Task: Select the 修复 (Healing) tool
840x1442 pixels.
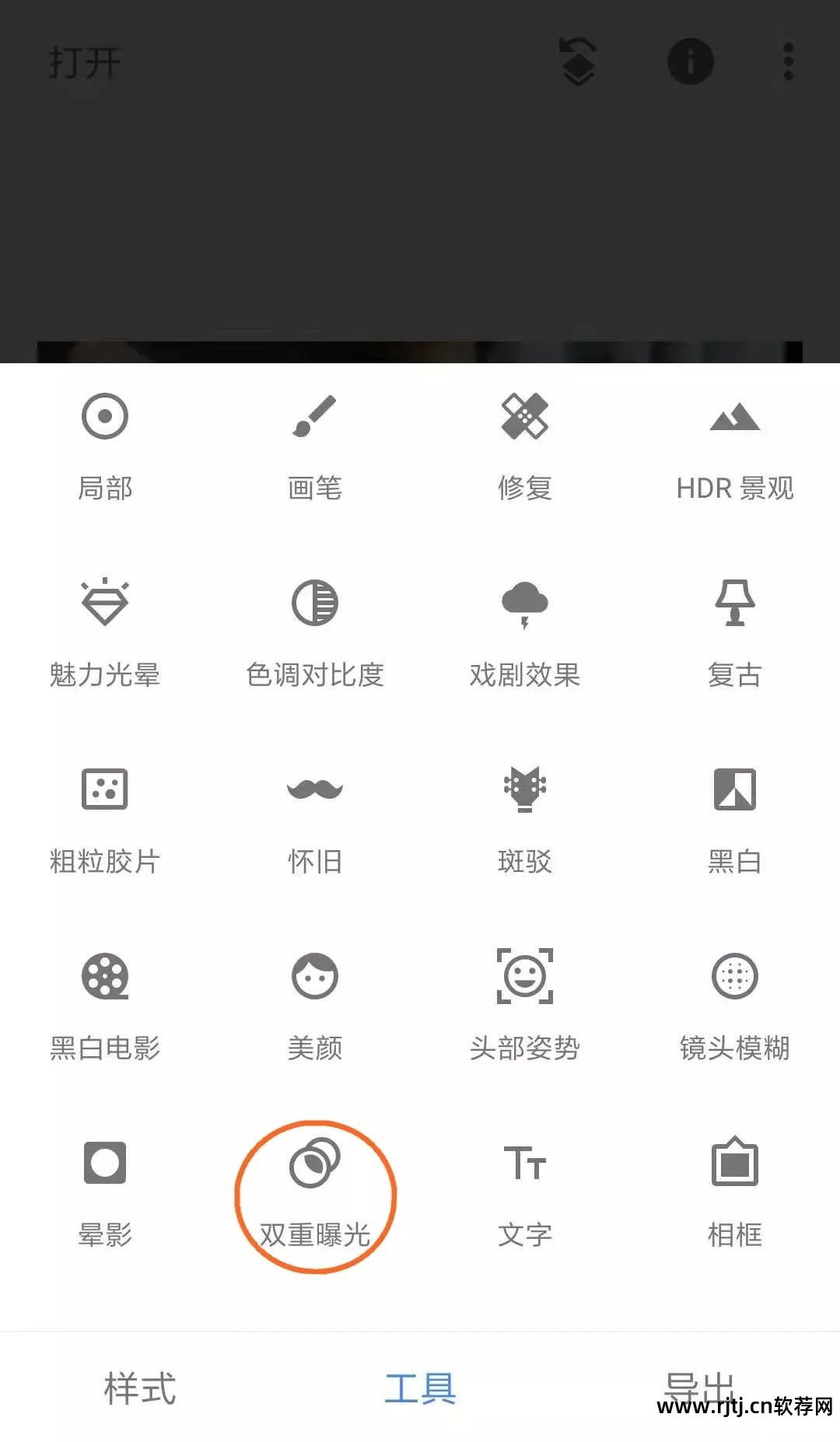Action: (525, 443)
